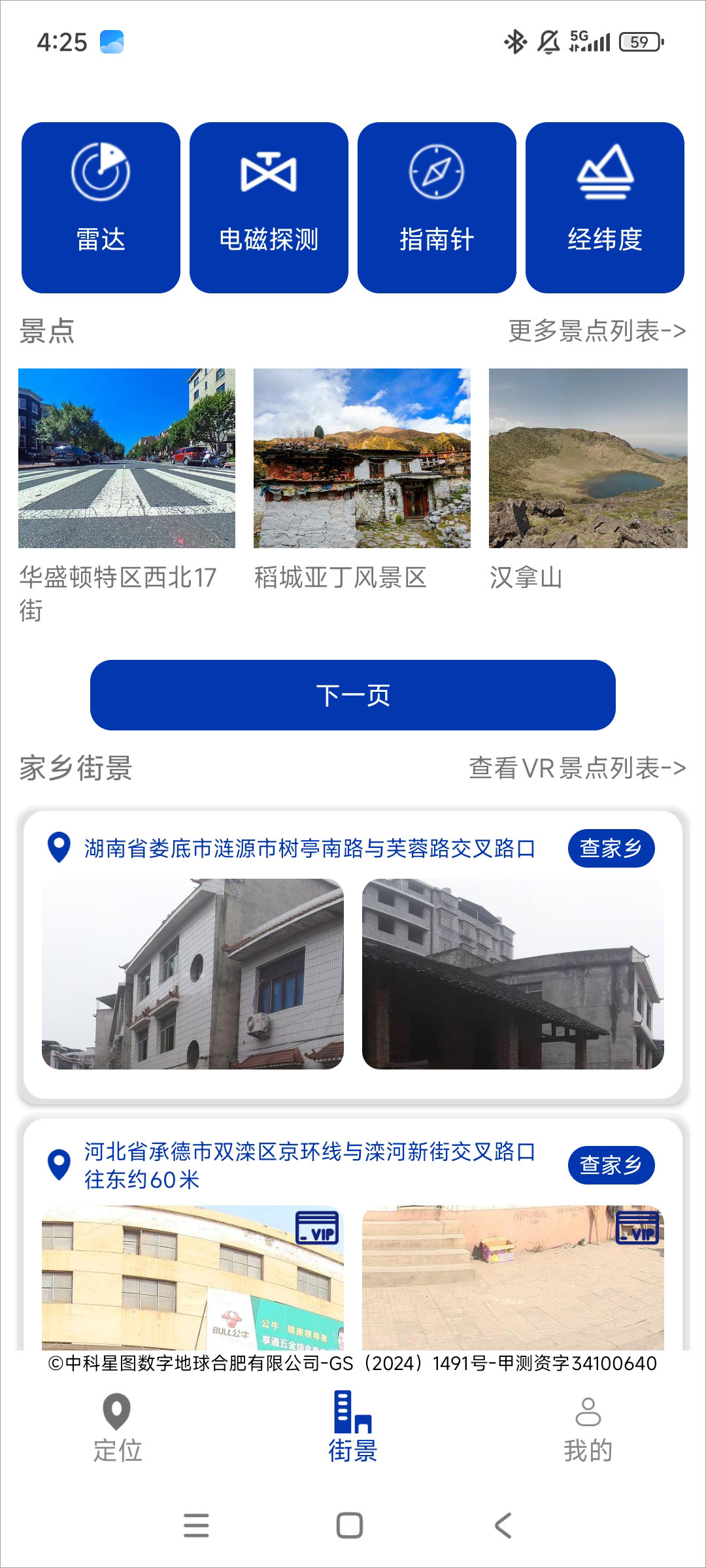Open the 稻城亚丁风景区 scenic spot
706x1568 pixels.
tap(361, 458)
